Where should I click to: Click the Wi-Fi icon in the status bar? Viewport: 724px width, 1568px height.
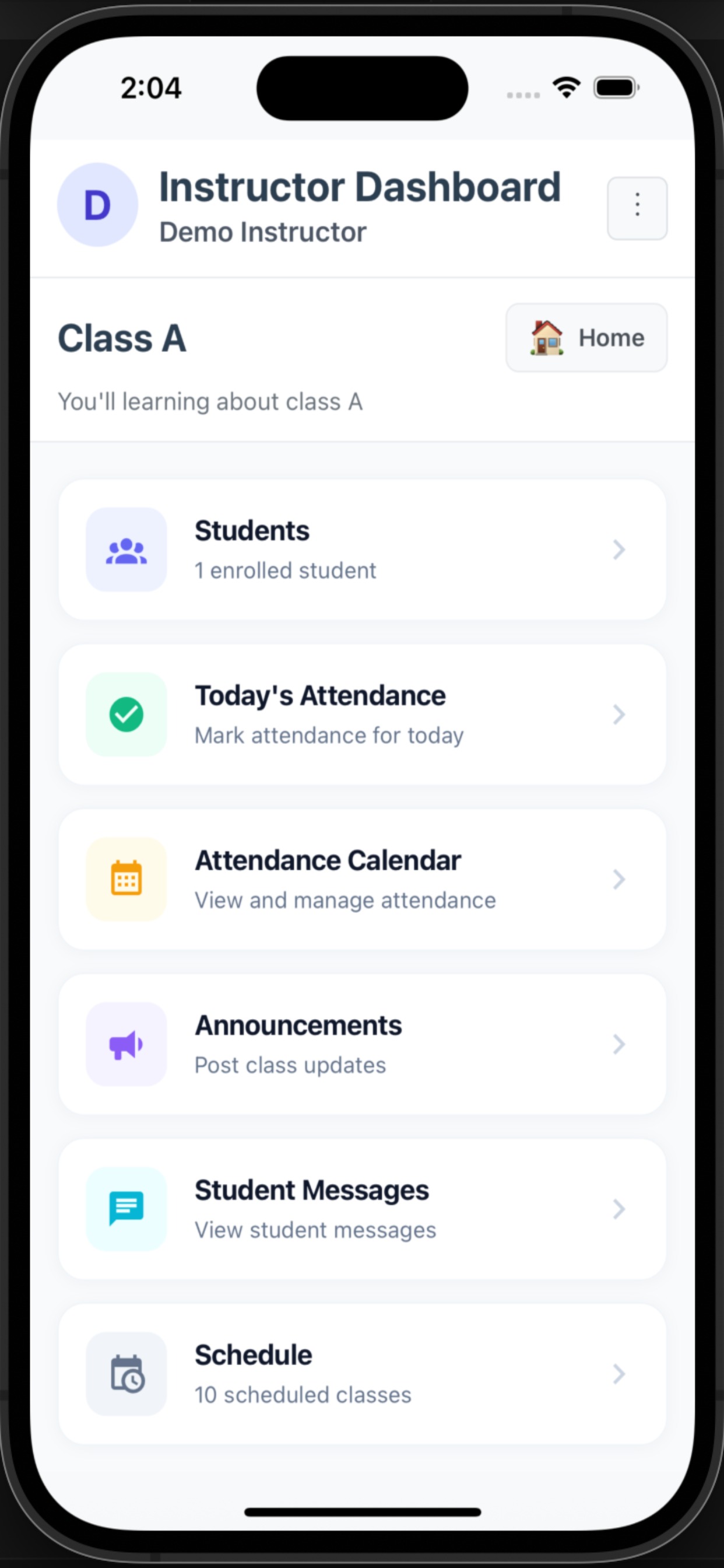[565, 87]
